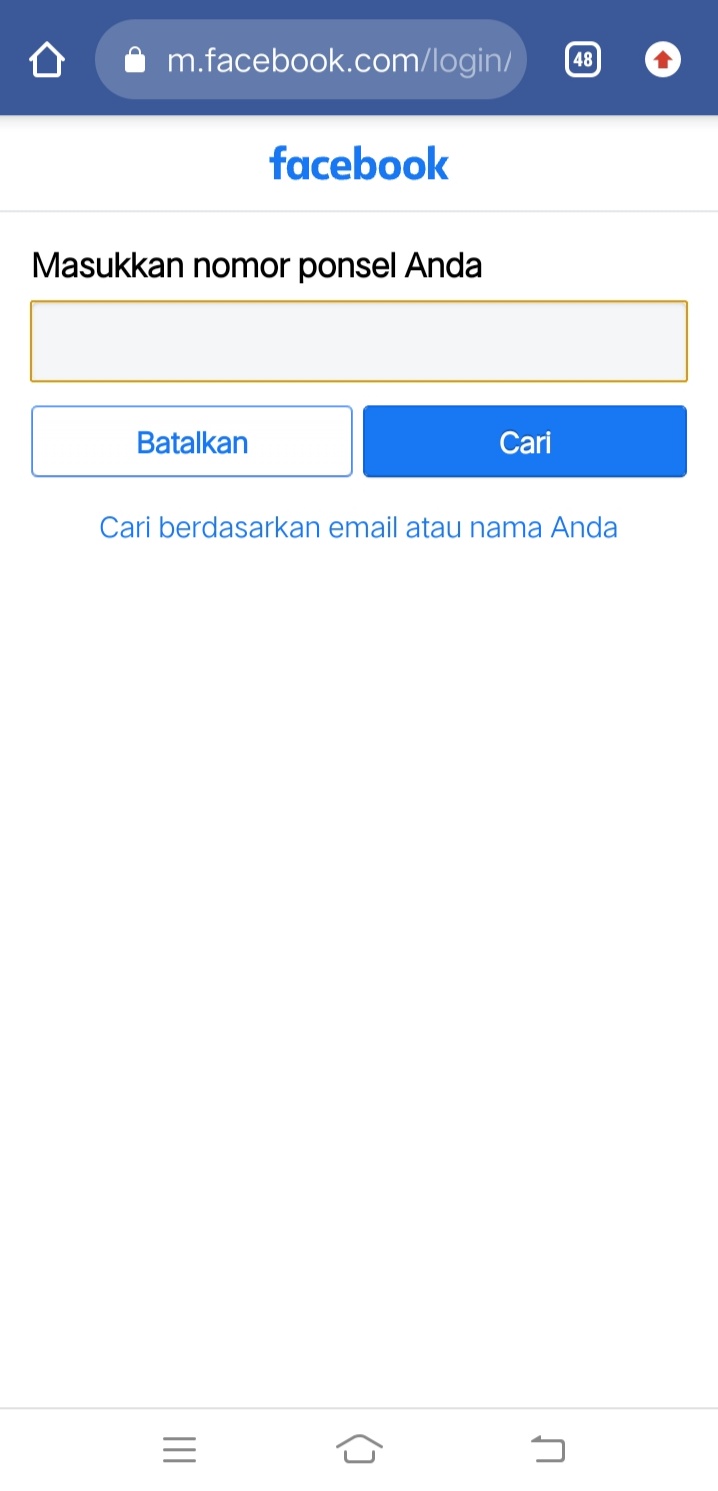Viewport: 718px width, 1491px height.
Task: Open recent apps from navigation bar
Action: click(180, 1449)
